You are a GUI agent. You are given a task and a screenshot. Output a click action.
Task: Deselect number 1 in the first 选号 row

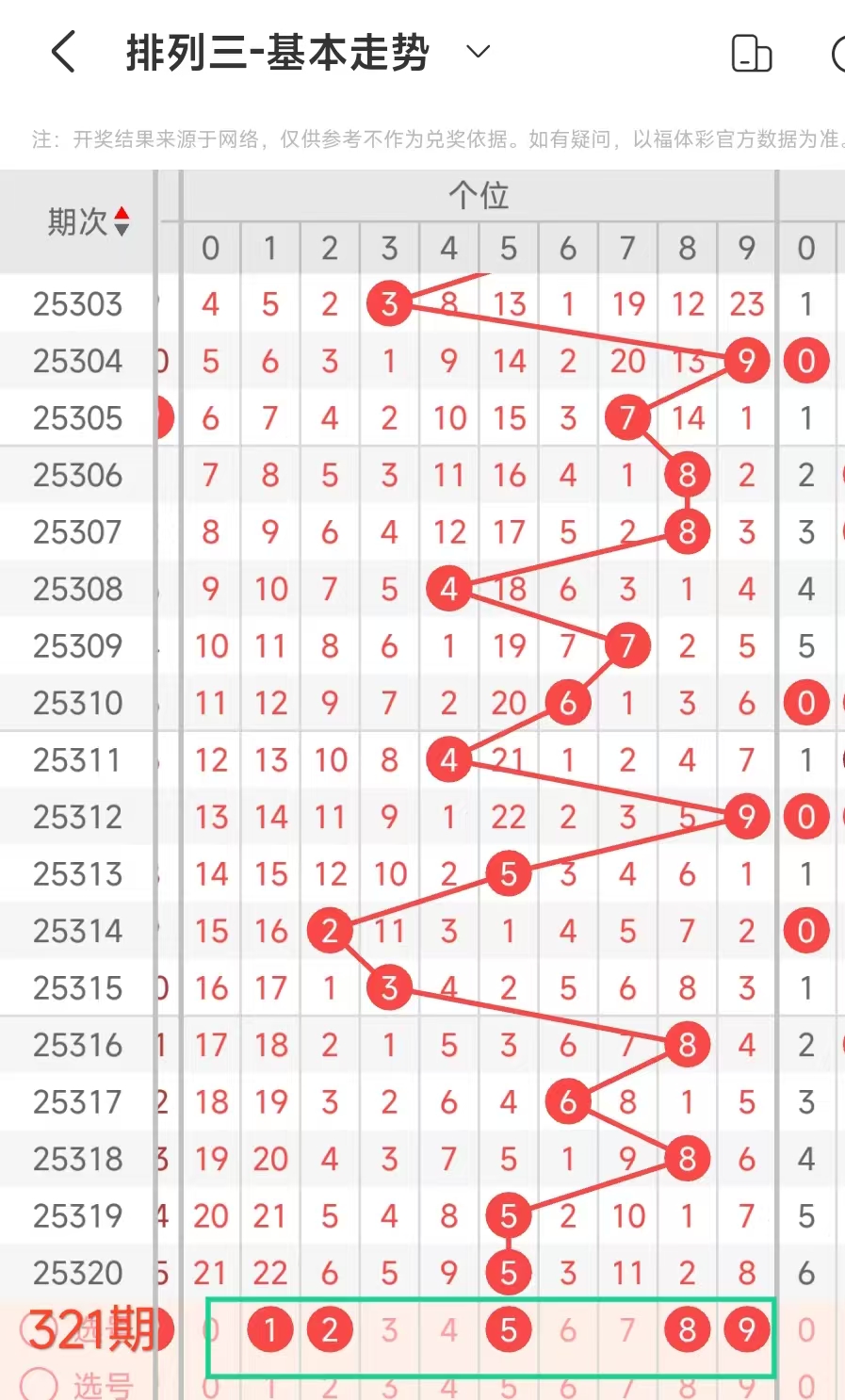click(269, 1330)
